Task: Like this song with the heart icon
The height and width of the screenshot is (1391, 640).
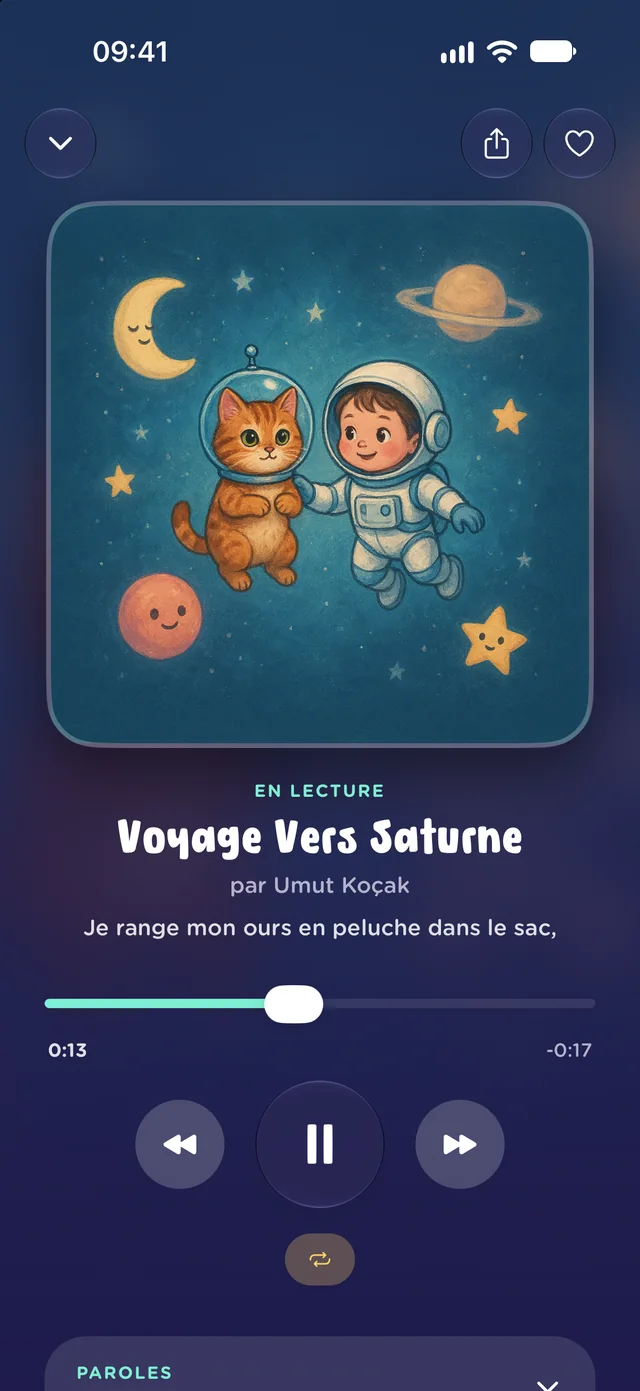Action: click(579, 144)
